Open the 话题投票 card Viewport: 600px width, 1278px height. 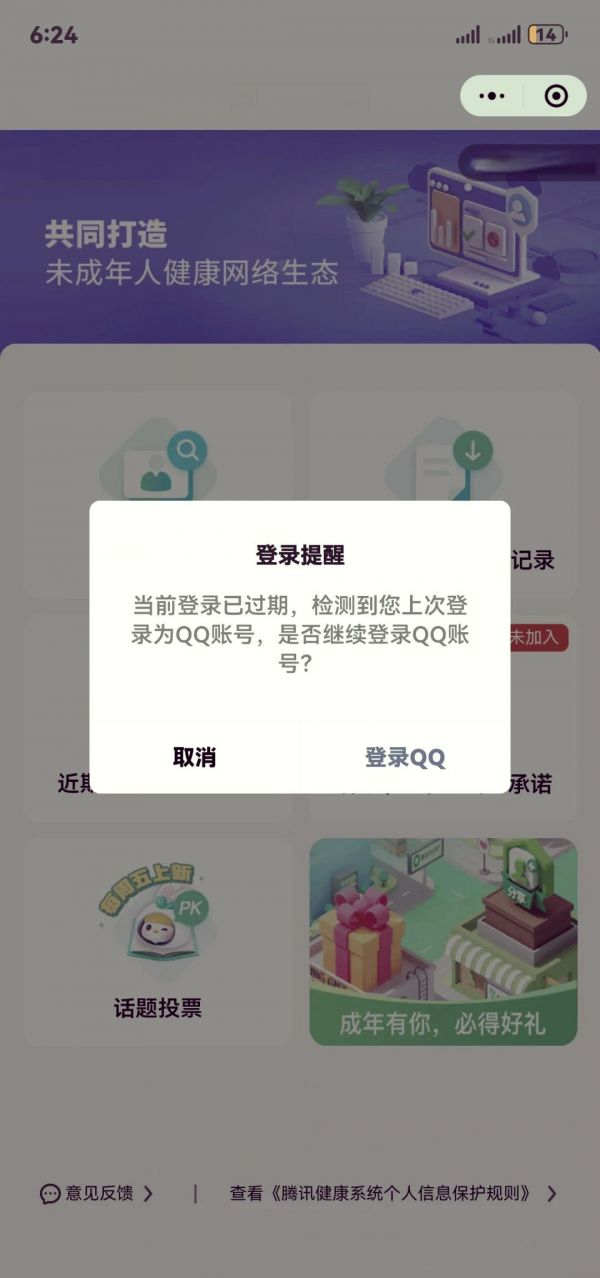(x=158, y=942)
